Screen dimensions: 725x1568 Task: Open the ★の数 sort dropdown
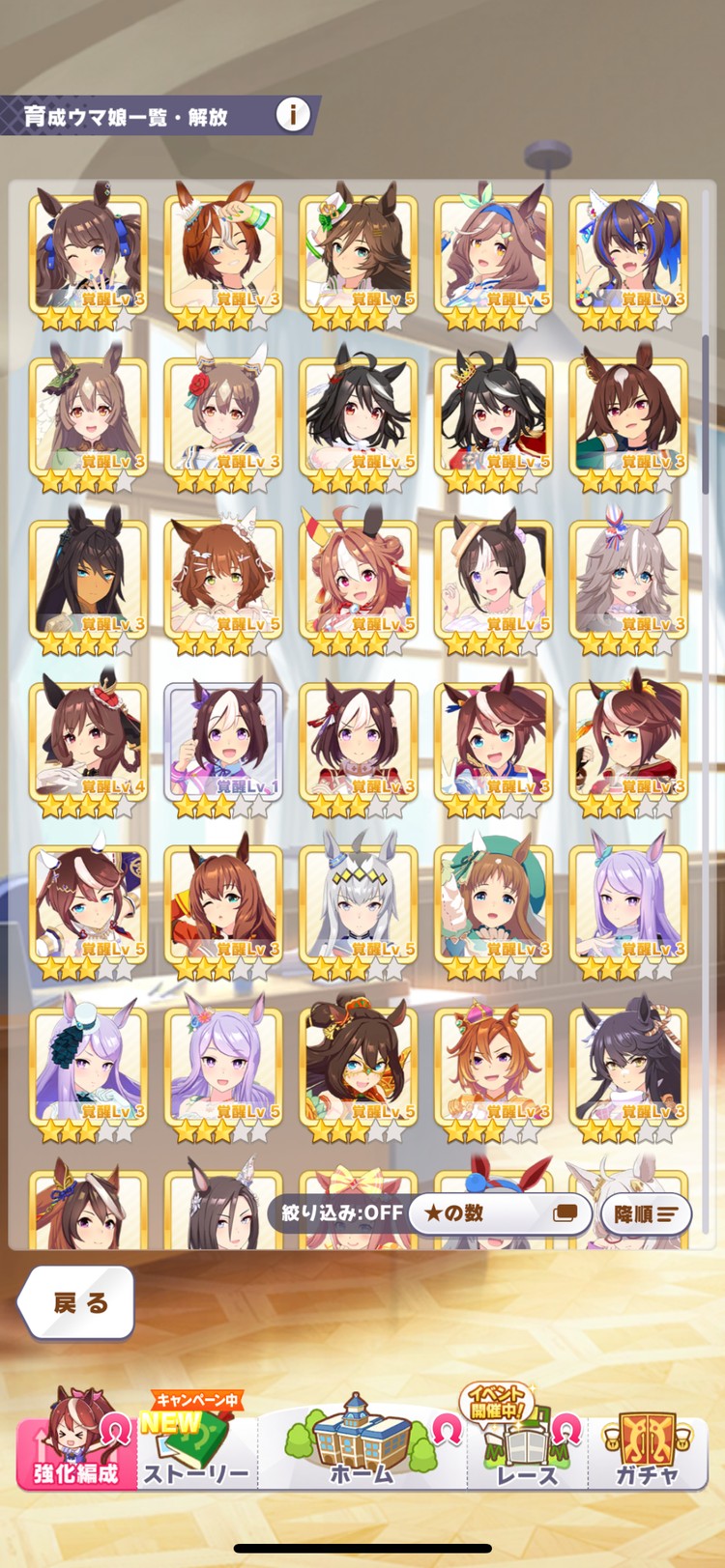click(x=500, y=1212)
